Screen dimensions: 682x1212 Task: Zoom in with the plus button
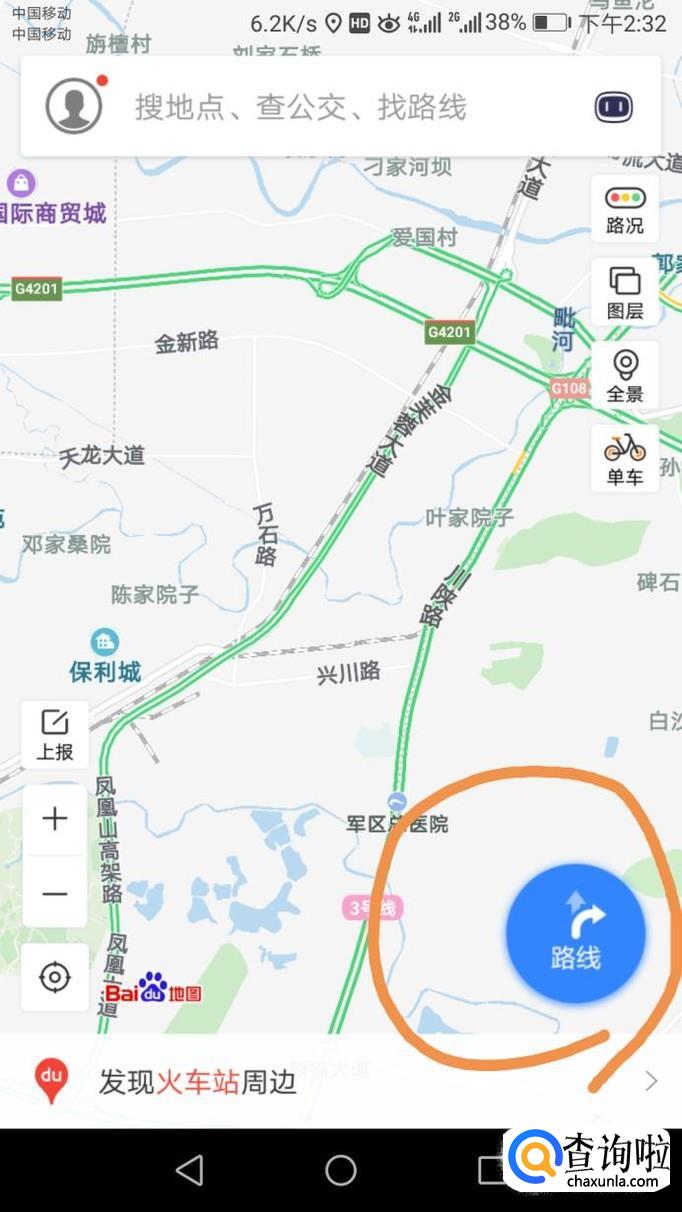click(55, 820)
